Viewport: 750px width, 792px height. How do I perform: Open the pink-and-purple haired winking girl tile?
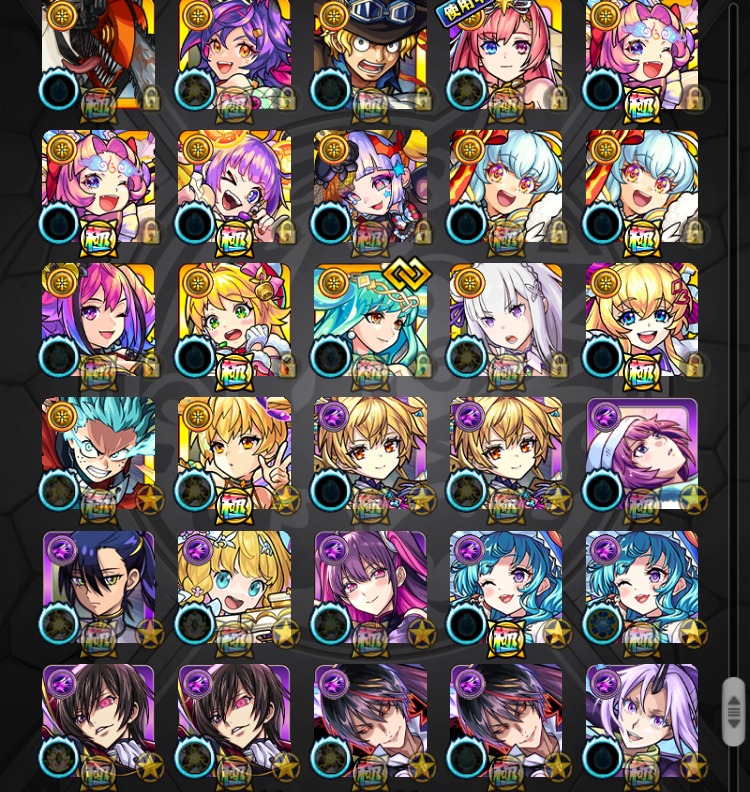pyautogui.click(x=98, y=320)
